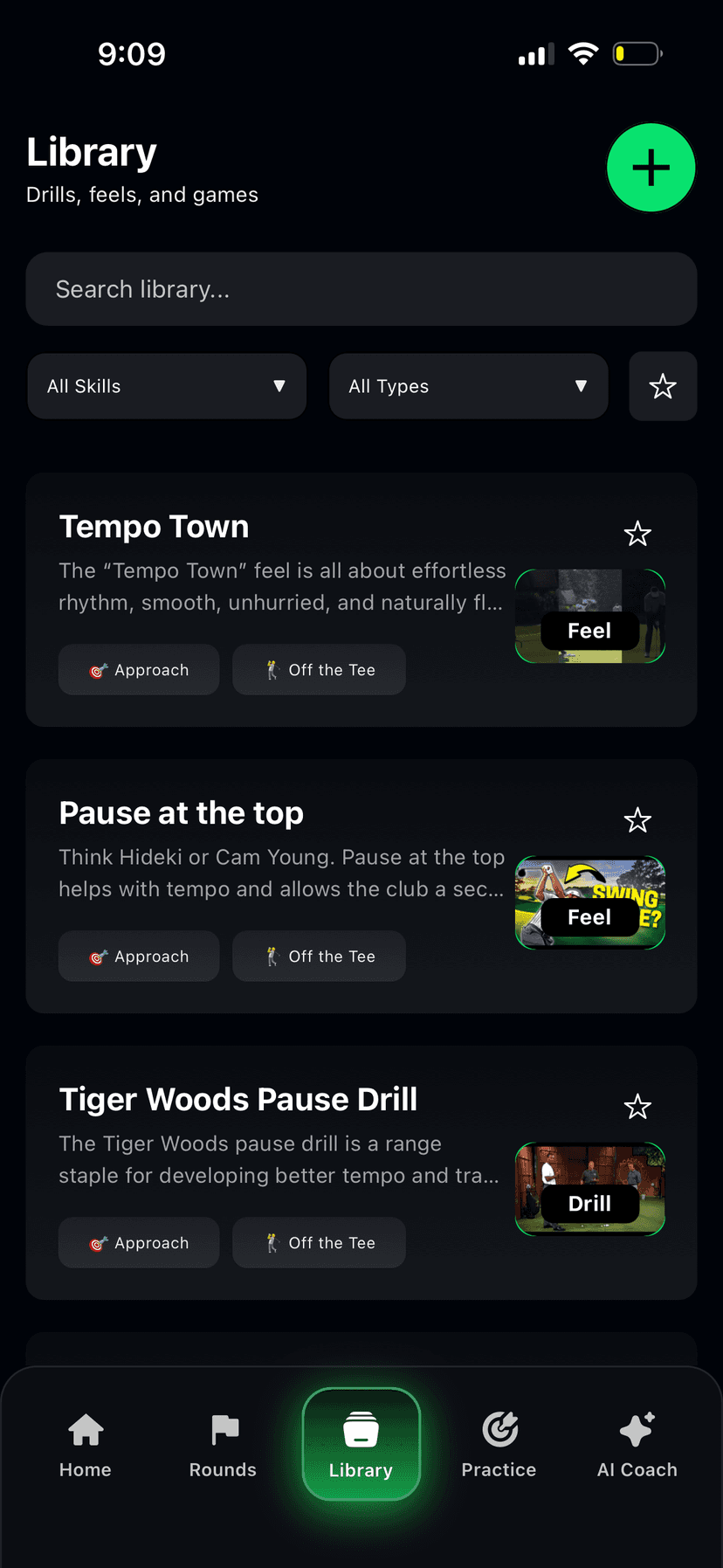Launch AI Coach with the sparkle icon

click(x=637, y=1430)
